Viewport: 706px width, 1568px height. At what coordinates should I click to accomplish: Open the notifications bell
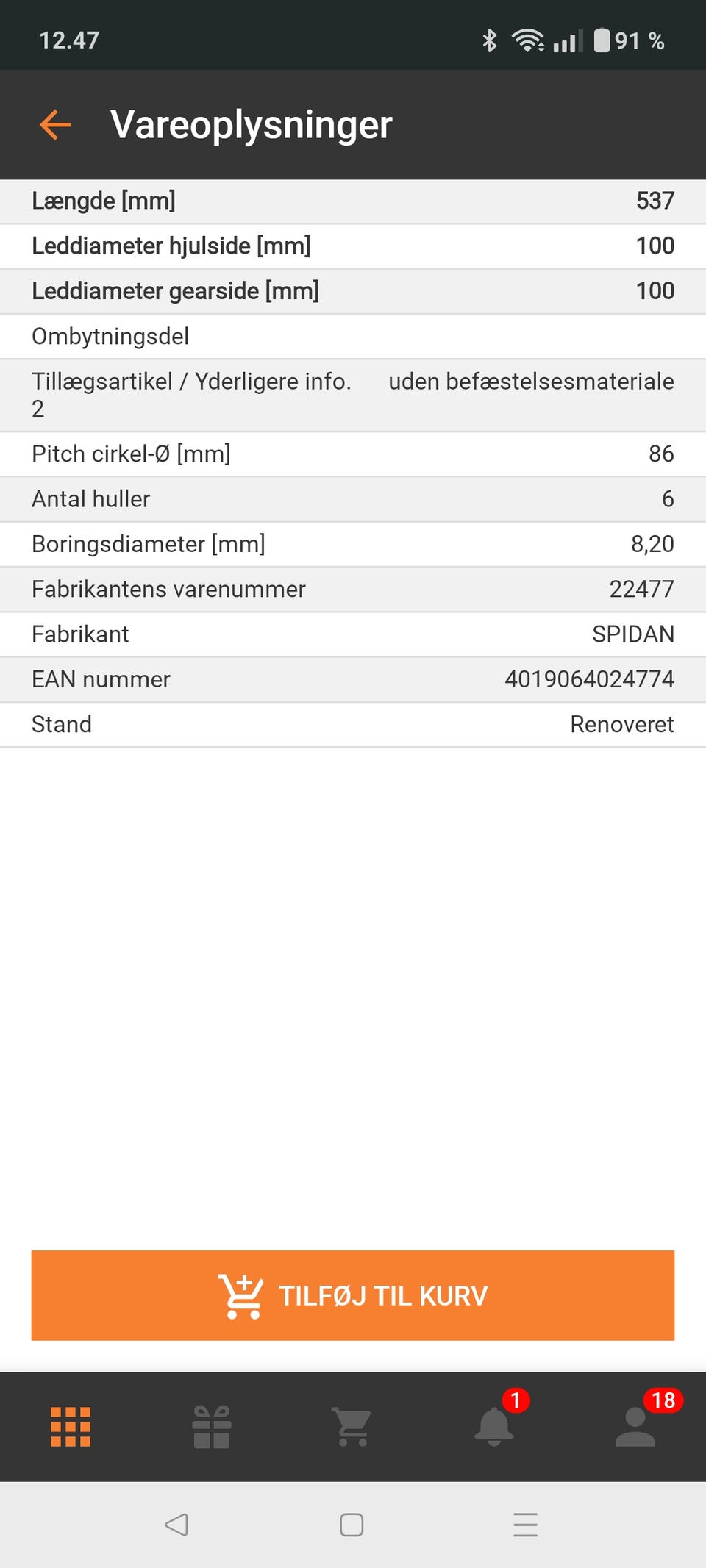pyautogui.click(x=494, y=1427)
